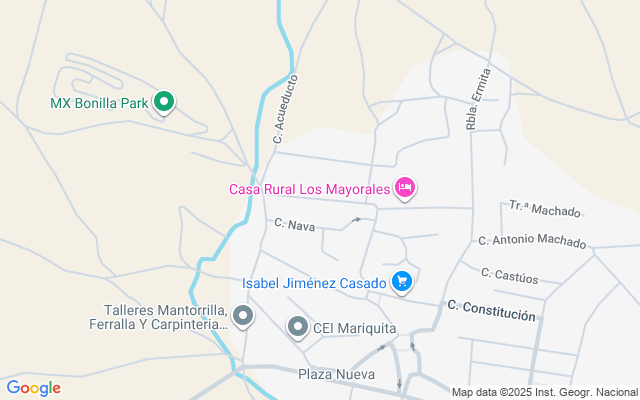The height and width of the screenshot is (400, 640).
Task: Select the CEI Mariquita marker
Action: coord(297,326)
